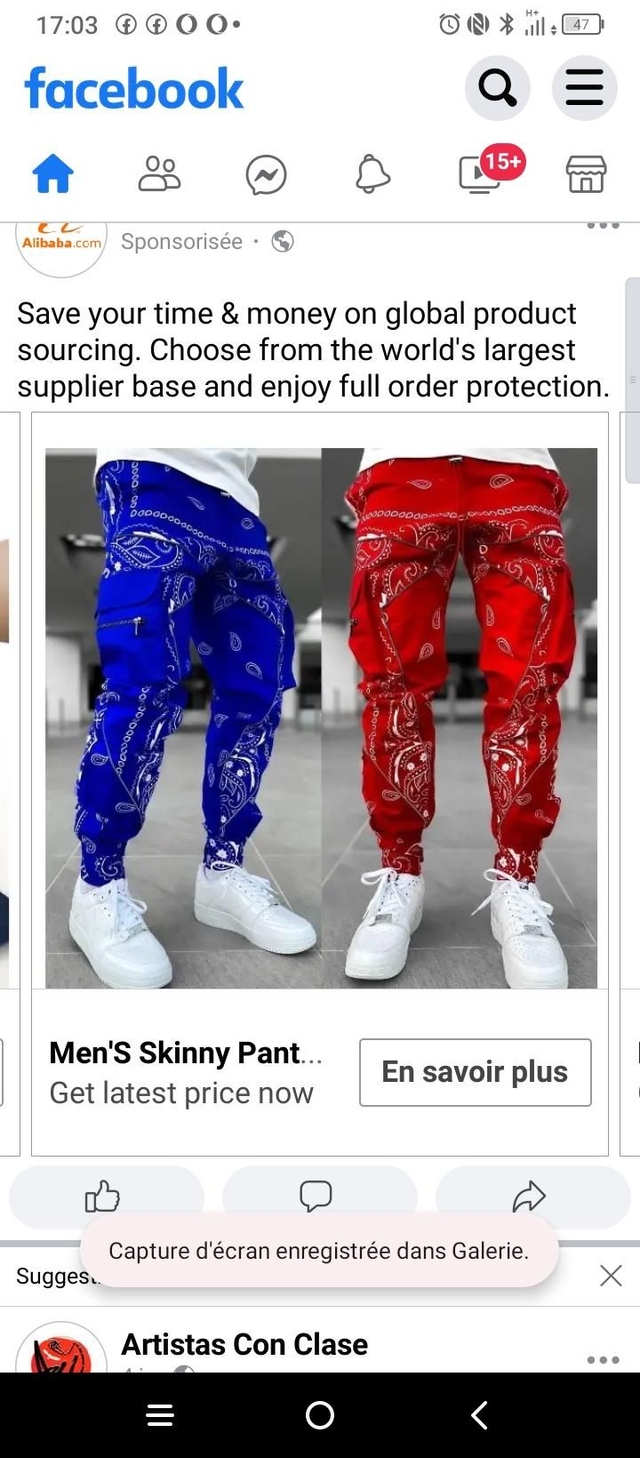Open Facebook search
Image resolution: width=640 pixels, height=1458 pixels.
[497, 89]
